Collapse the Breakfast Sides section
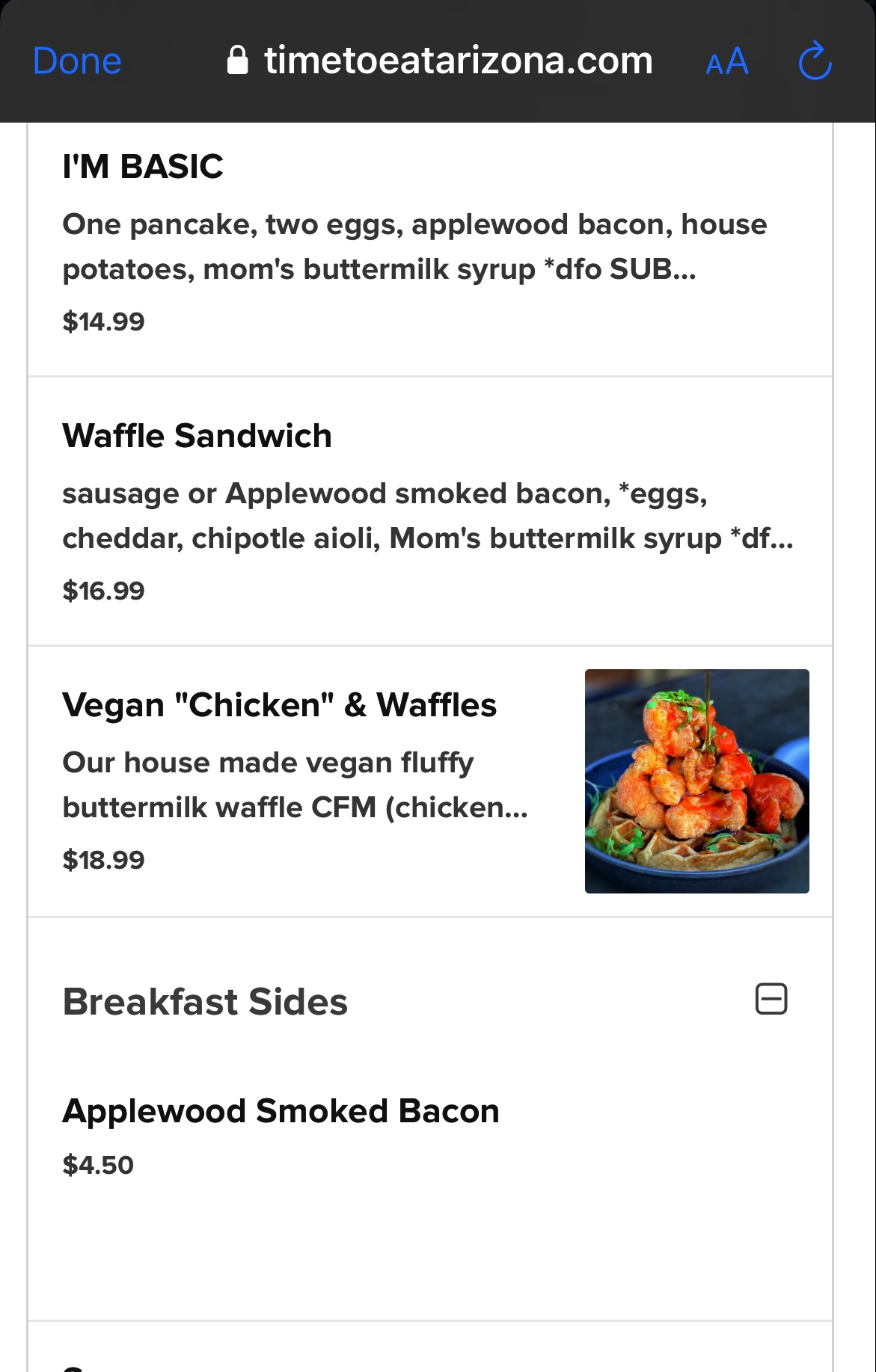Screen dimensions: 876x1372 tap(771, 1000)
